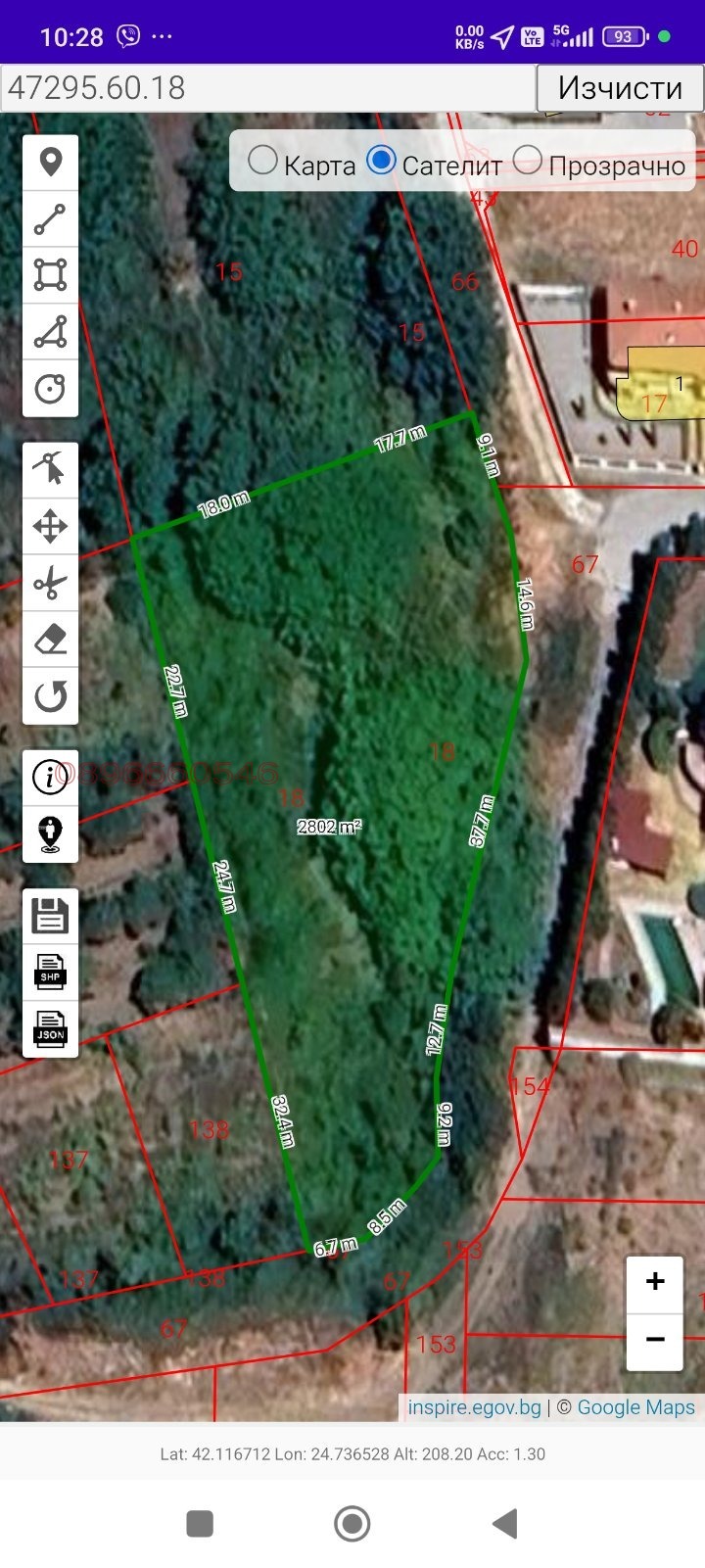Zoom in with the plus button

coord(655,1282)
